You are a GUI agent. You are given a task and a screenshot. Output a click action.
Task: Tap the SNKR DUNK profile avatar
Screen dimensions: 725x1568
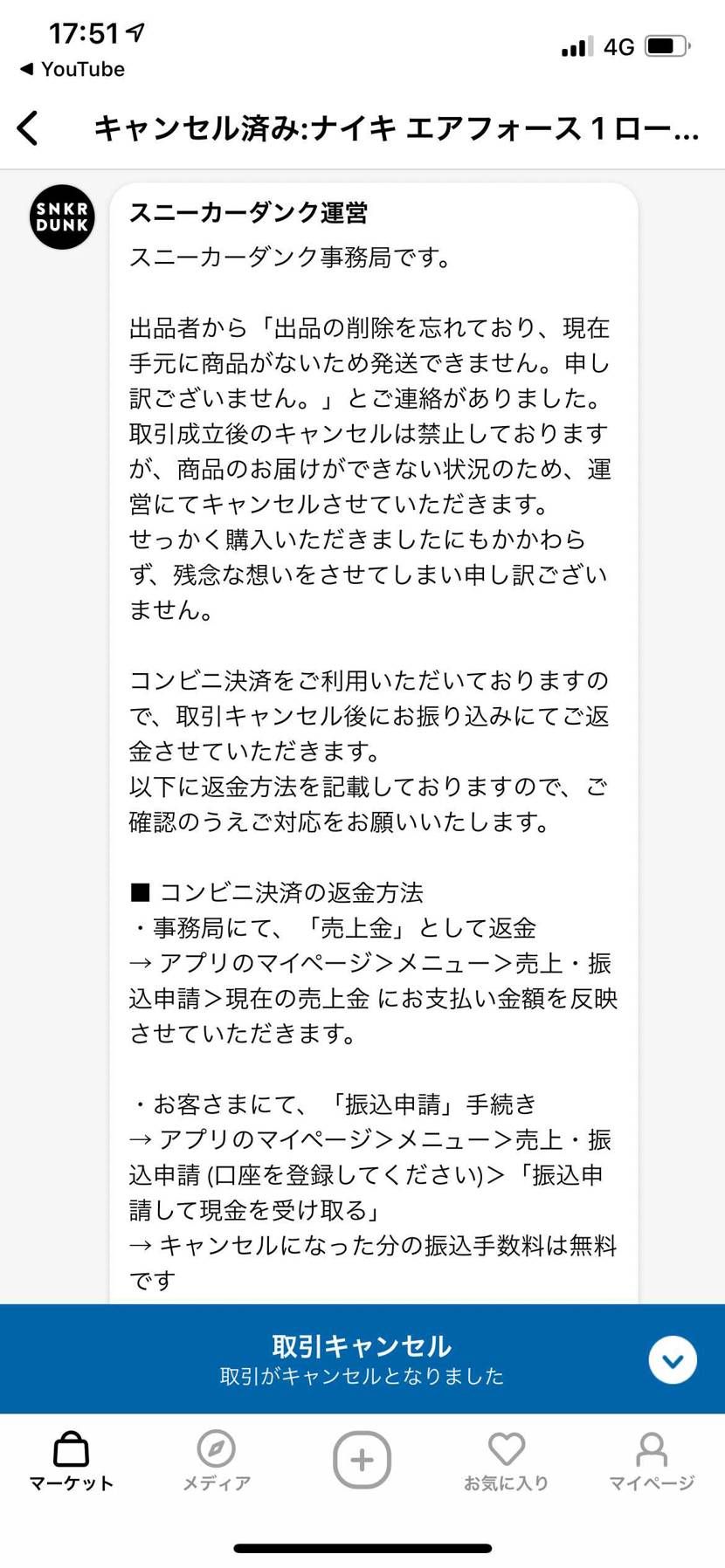tap(61, 217)
